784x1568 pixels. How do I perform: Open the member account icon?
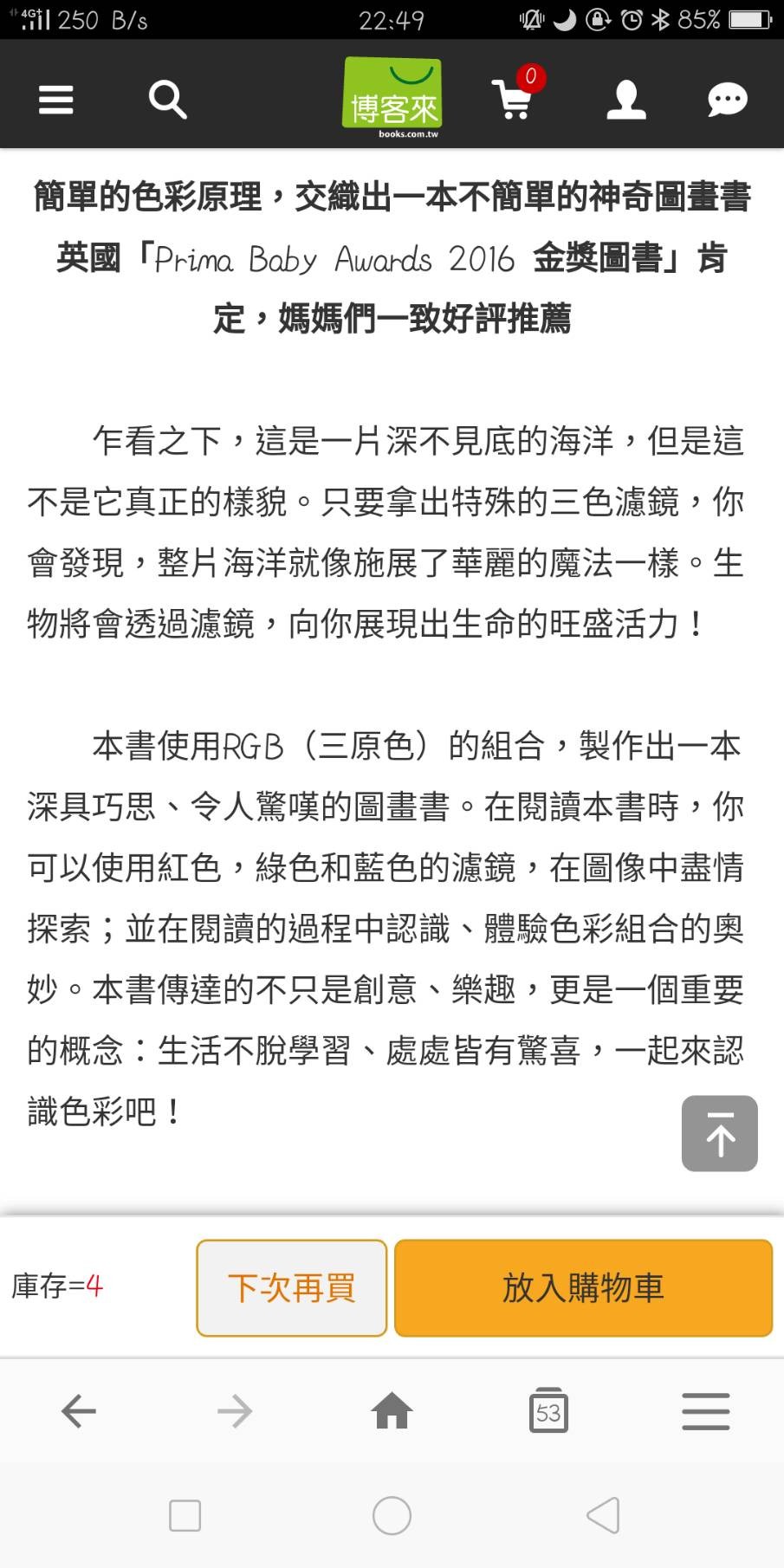[625, 100]
